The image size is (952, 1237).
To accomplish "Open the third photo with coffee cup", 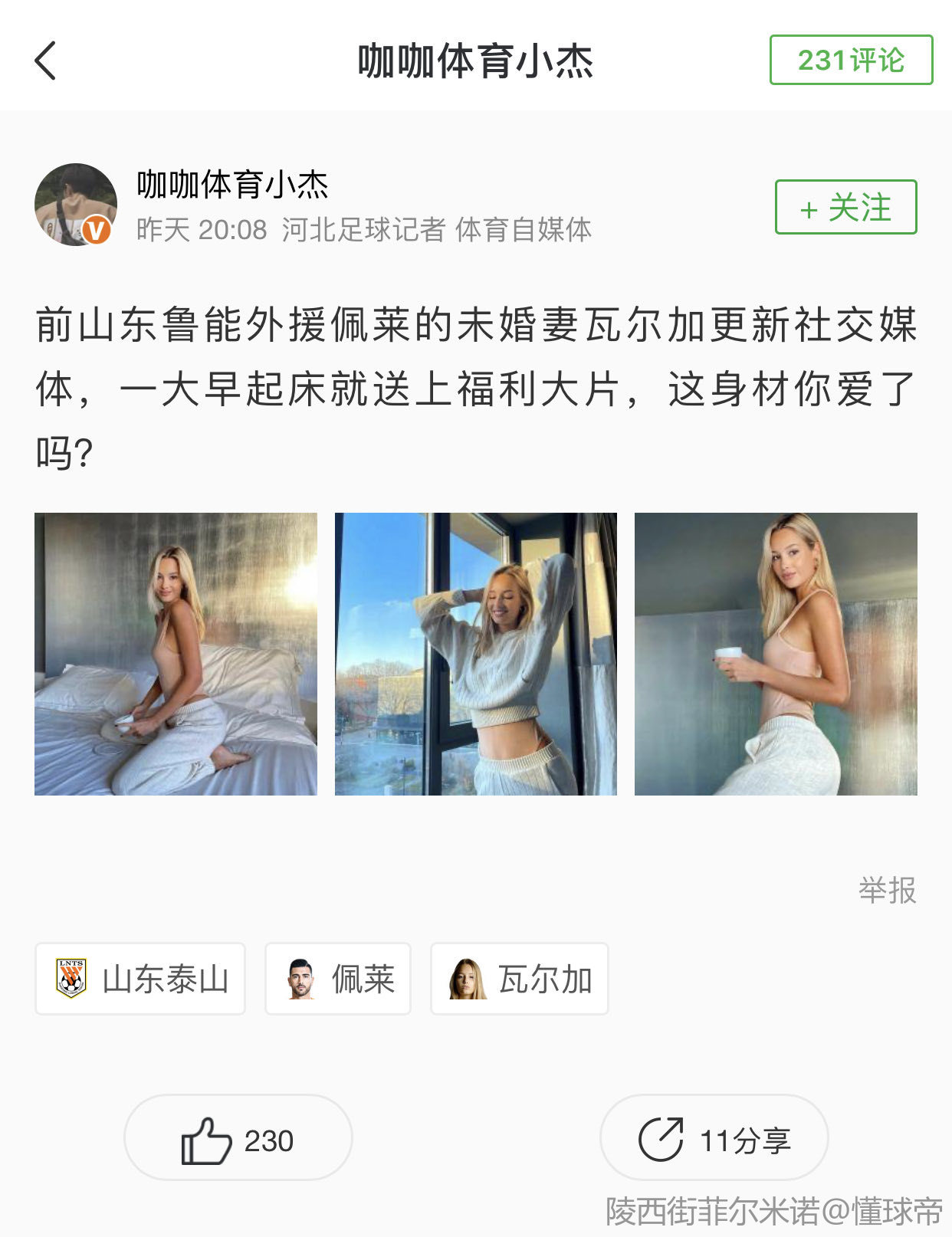I will click(x=775, y=654).
